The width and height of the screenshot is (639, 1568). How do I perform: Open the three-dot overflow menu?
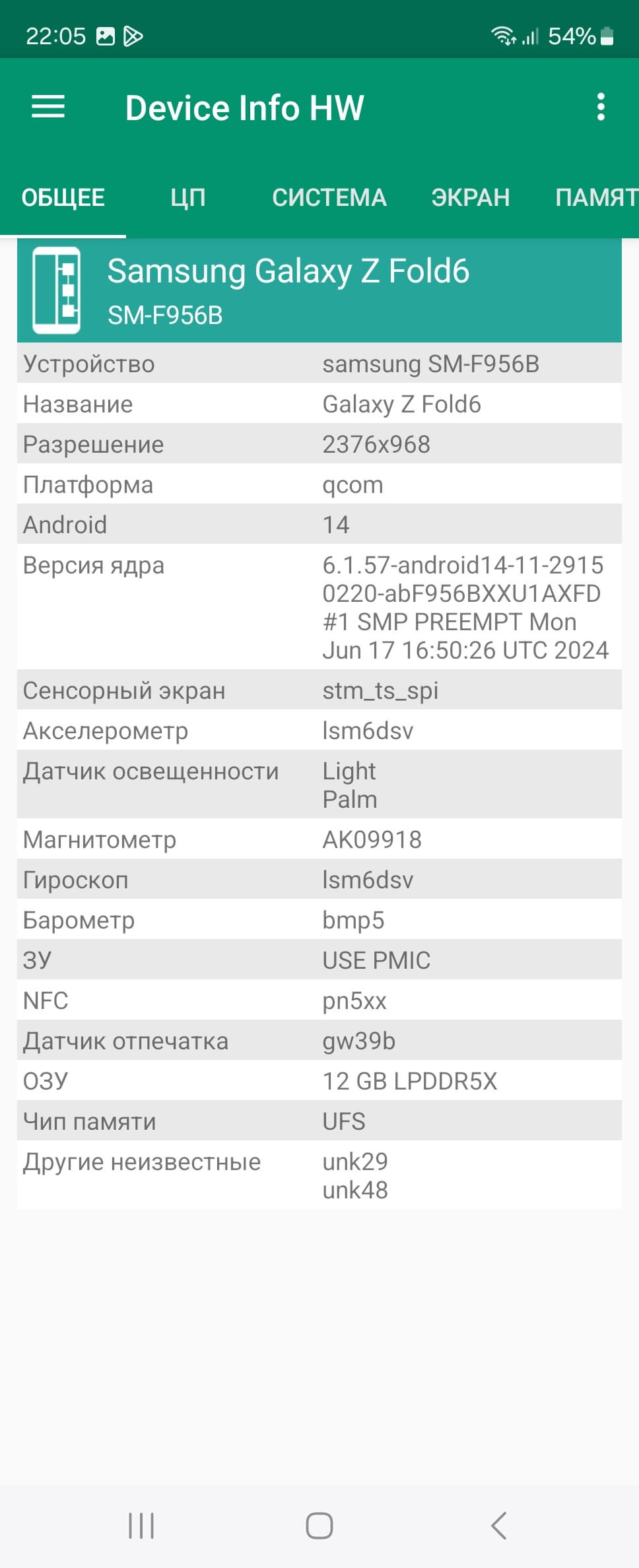click(x=600, y=107)
